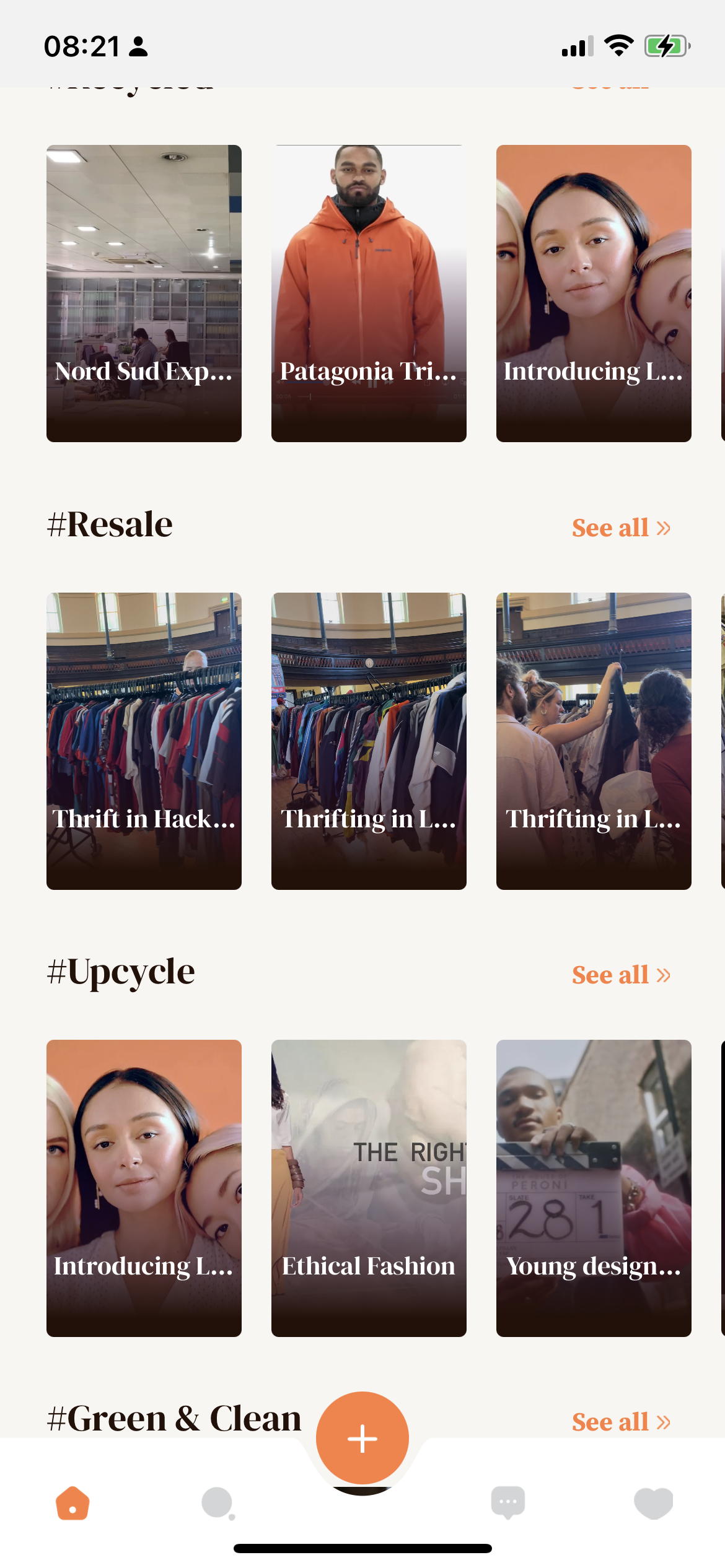Screen dimensions: 725x1568
Task: Open Introducing L... card in the top row
Action: pyautogui.click(x=594, y=293)
